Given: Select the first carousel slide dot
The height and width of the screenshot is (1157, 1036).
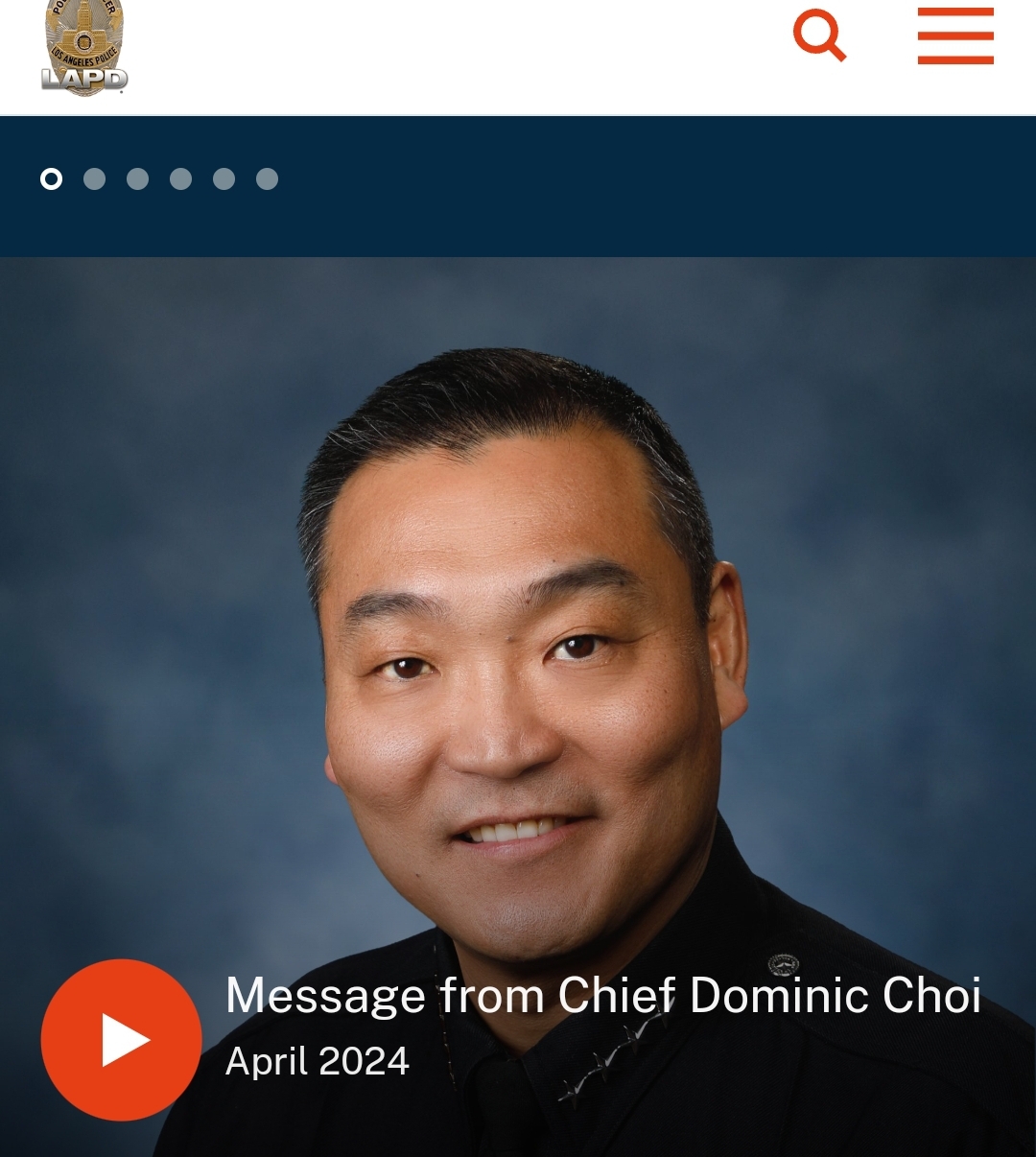Looking at the screenshot, I should pos(51,179).
